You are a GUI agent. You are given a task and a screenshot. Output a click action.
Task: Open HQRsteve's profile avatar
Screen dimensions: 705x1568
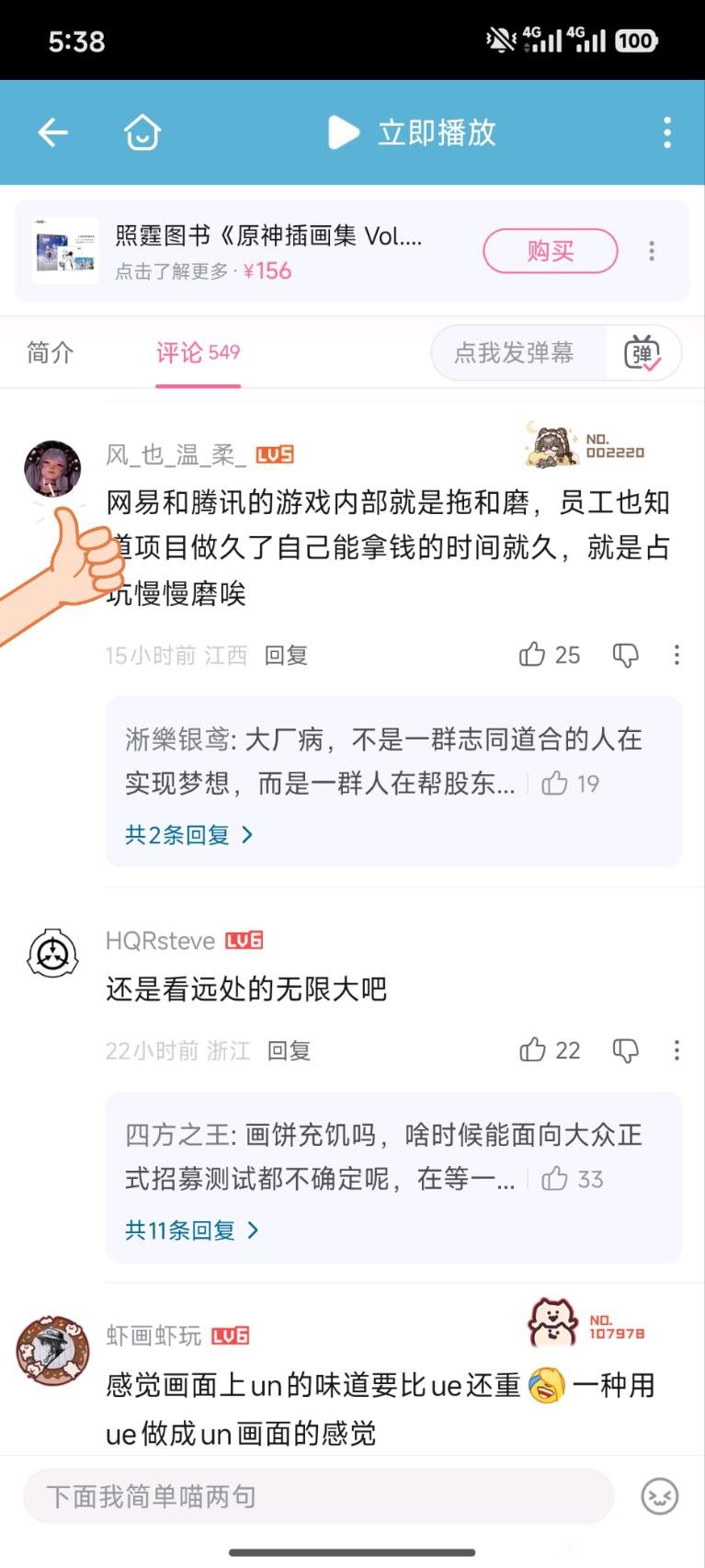point(52,954)
